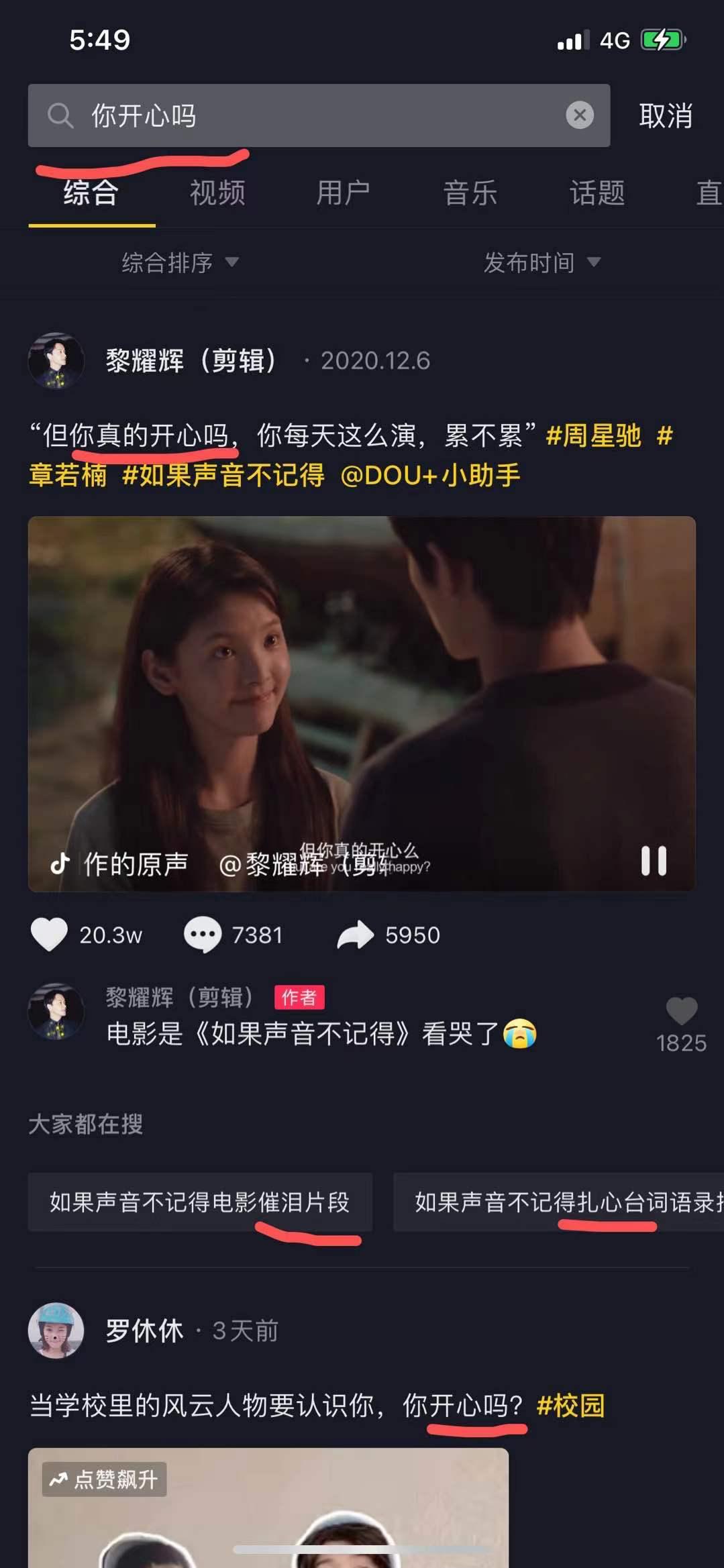The width and height of the screenshot is (724, 1568).
Task: Open the #校园 hashtag link
Action: (x=571, y=1405)
